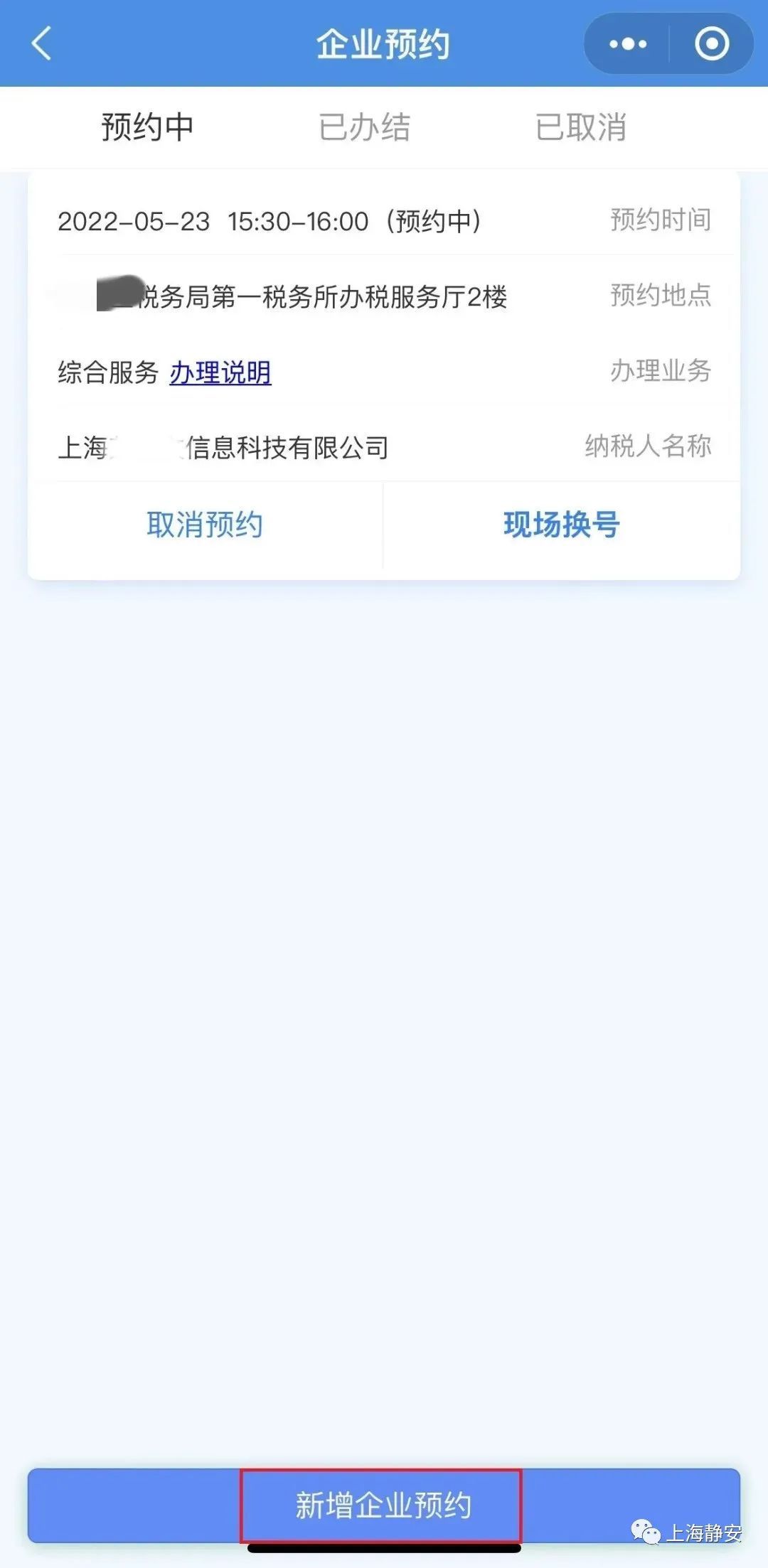Switch to the 已取消 tab
The height and width of the screenshot is (1568, 768).
tap(581, 127)
